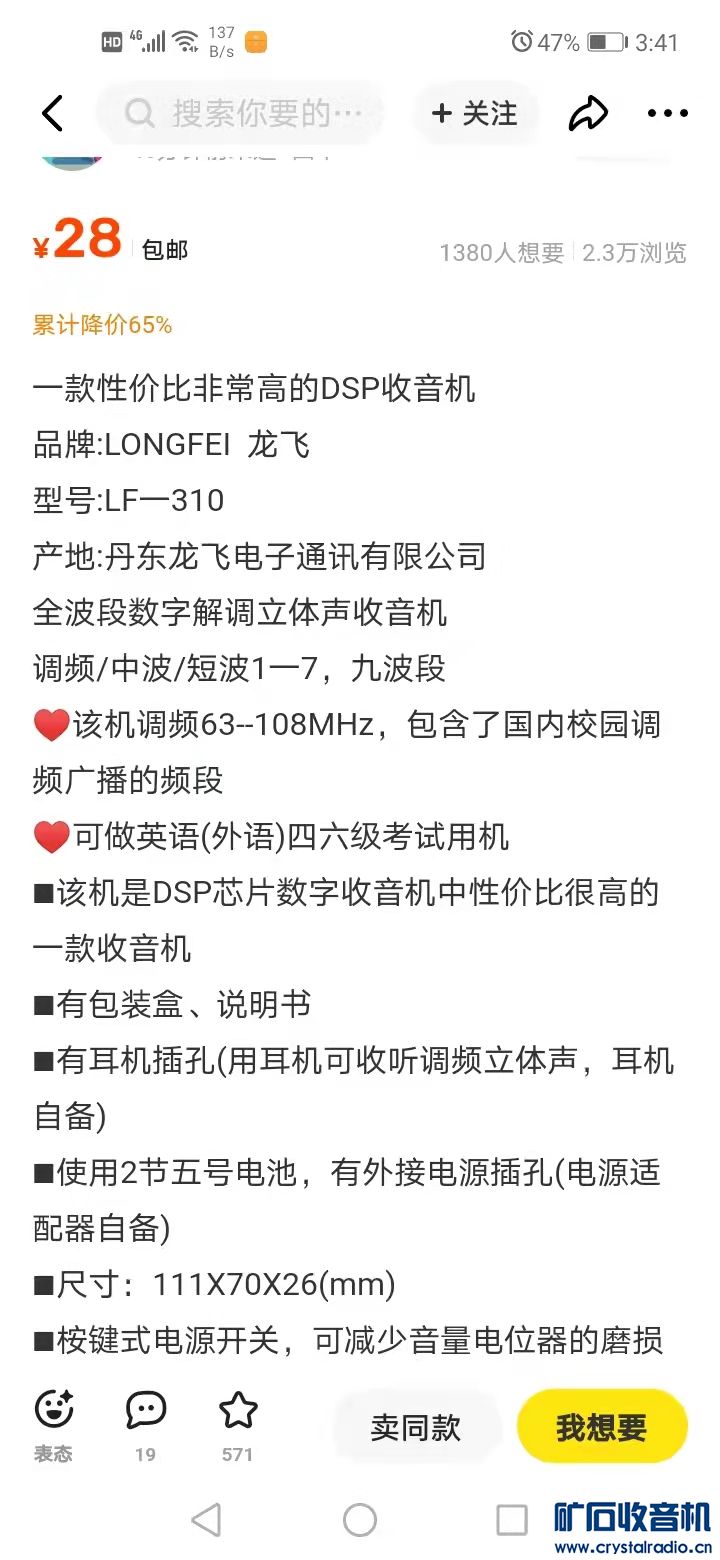Follow the seller with the 关注 button
Viewport: 720px width, 1560px height.
pyautogui.click(x=475, y=114)
